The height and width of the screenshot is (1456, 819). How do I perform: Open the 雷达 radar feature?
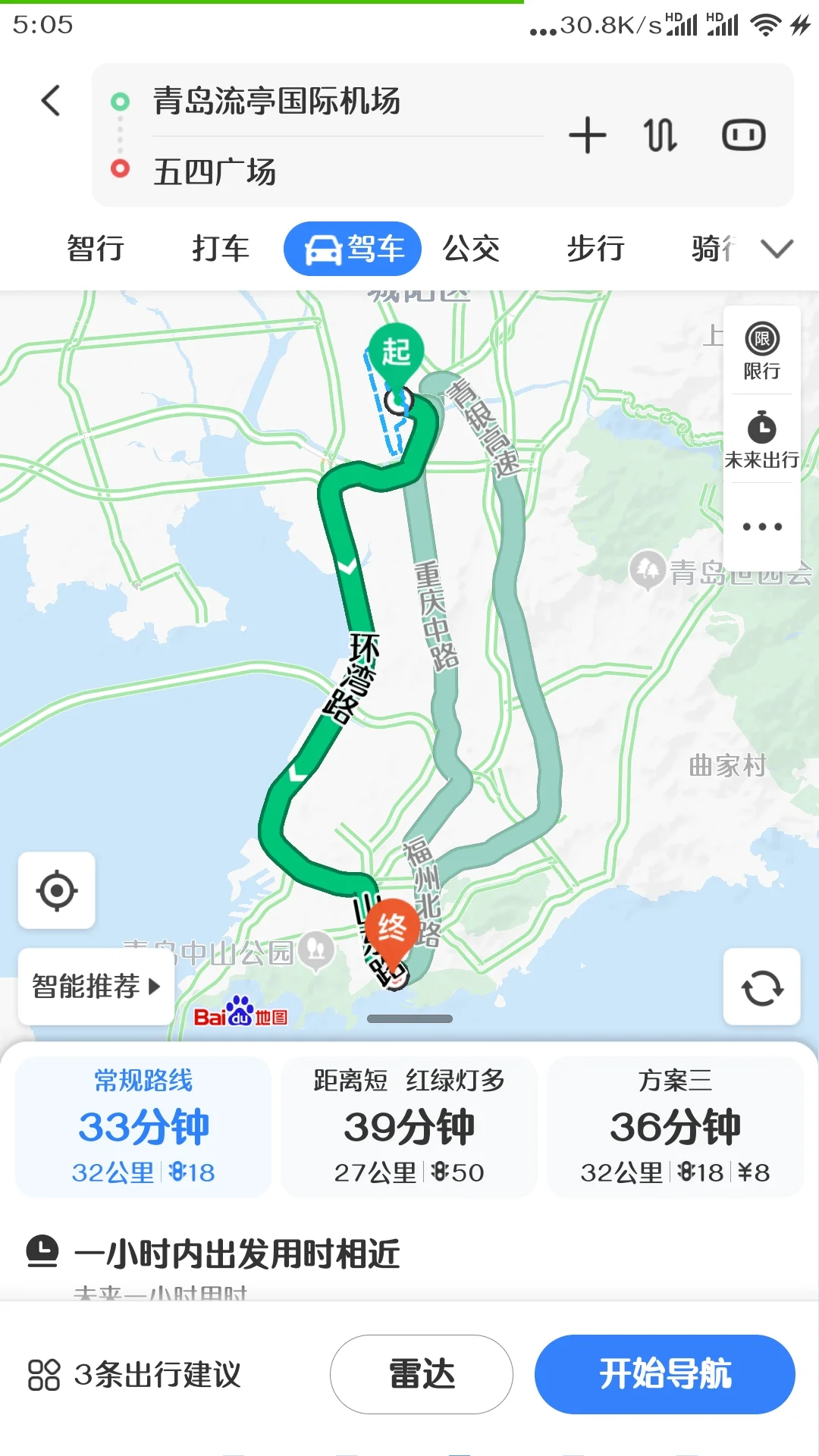[422, 1375]
